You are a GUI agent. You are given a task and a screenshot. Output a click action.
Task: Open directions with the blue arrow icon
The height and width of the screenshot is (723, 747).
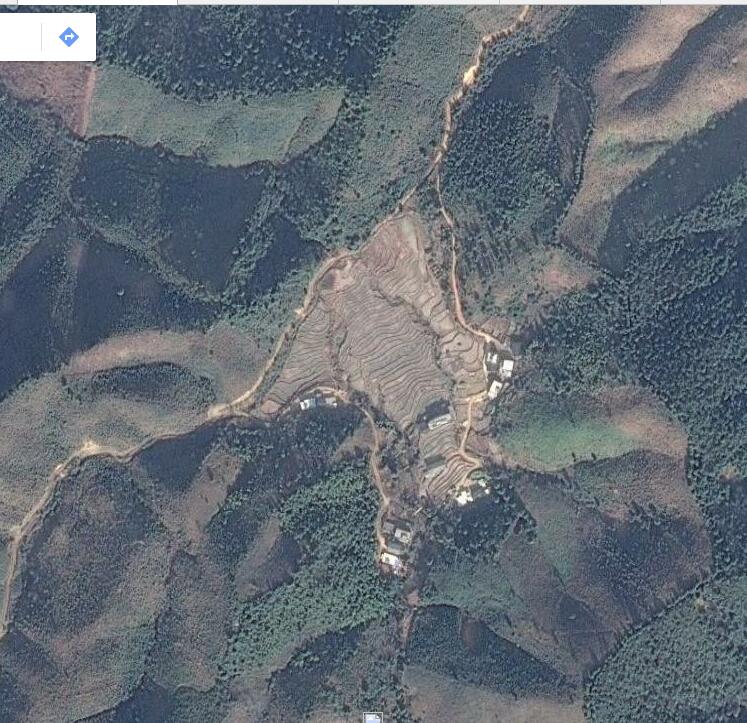69,37
